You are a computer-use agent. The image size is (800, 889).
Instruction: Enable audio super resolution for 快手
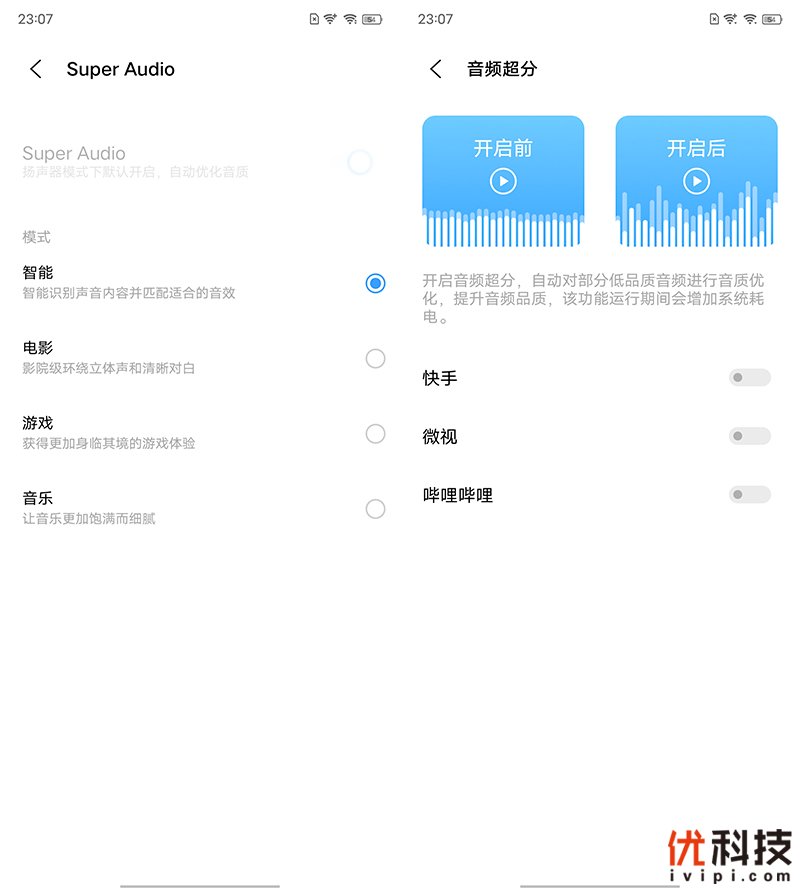click(x=749, y=377)
